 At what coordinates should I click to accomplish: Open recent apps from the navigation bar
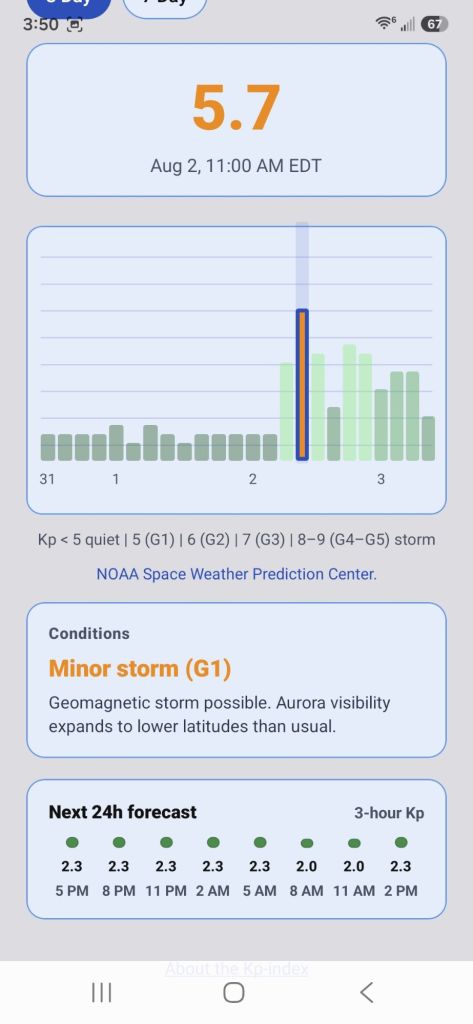coord(102,993)
